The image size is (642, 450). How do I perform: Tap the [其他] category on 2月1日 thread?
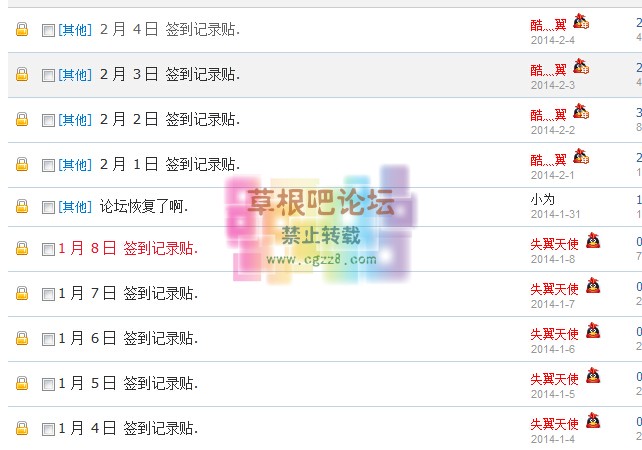75,164
